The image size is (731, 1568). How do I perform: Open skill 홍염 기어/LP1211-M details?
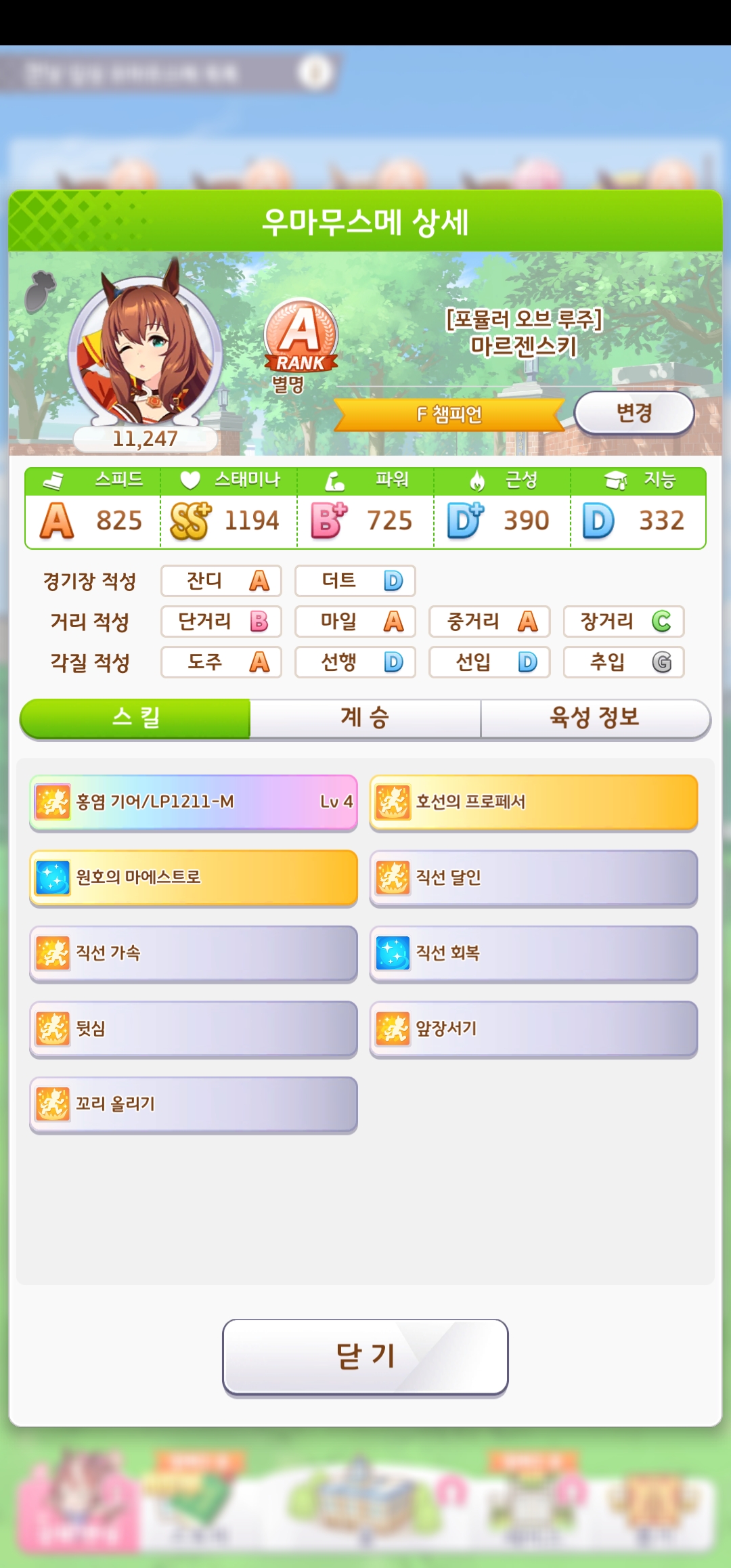click(194, 802)
